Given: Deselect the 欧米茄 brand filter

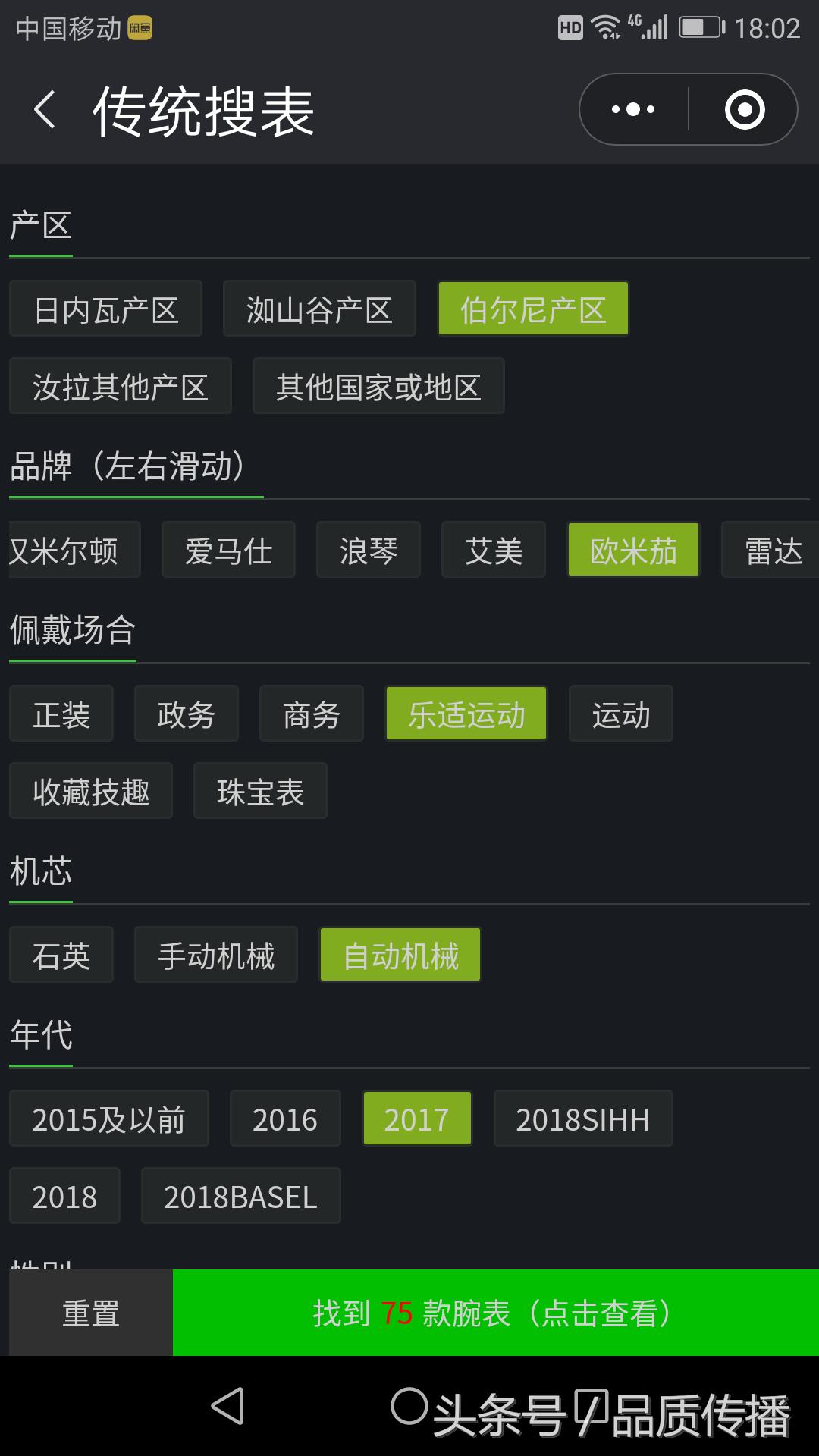Looking at the screenshot, I should pos(633,550).
